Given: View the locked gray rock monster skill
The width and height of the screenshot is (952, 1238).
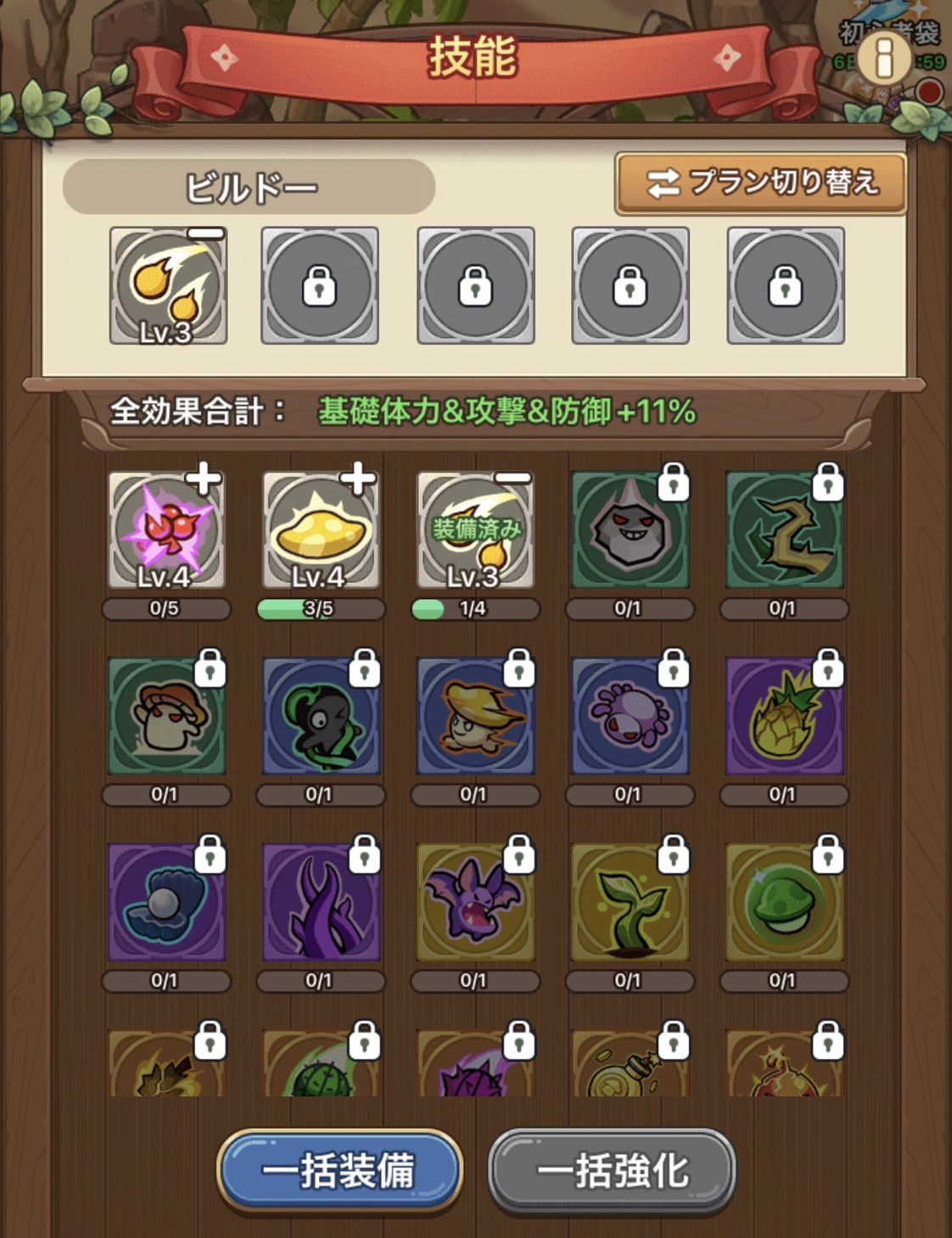Looking at the screenshot, I should 630,531.
